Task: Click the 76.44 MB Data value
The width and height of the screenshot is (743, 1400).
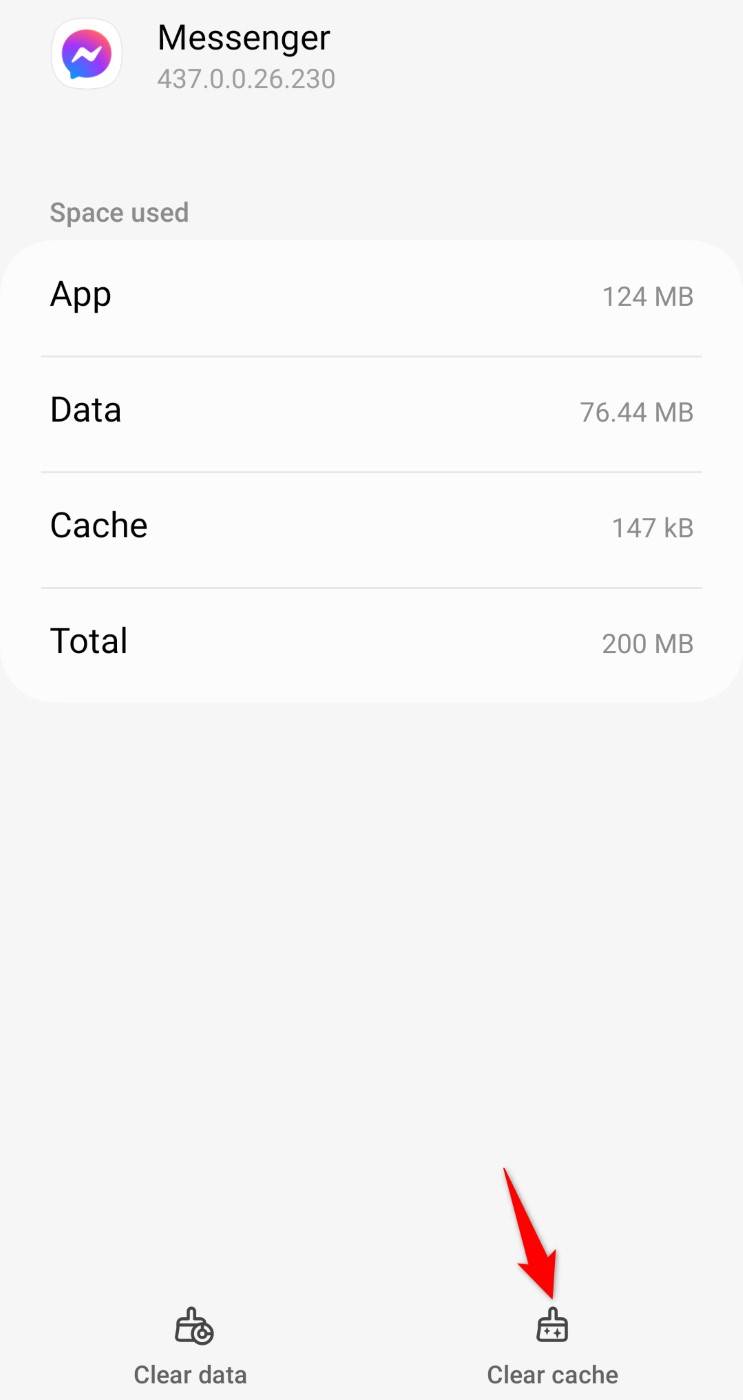Action: coord(635,412)
